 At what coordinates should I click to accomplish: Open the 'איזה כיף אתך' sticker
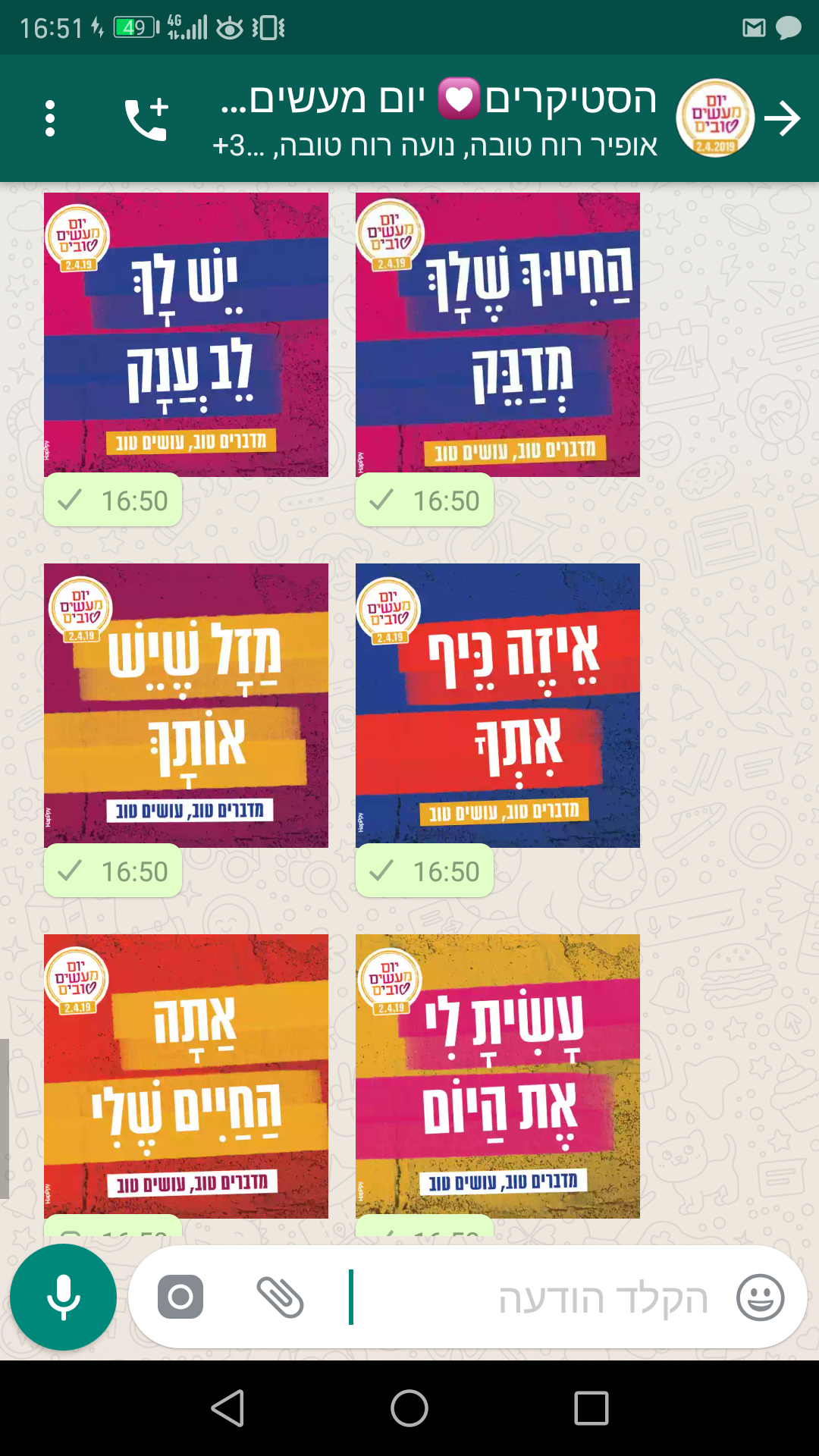coord(497,705)
